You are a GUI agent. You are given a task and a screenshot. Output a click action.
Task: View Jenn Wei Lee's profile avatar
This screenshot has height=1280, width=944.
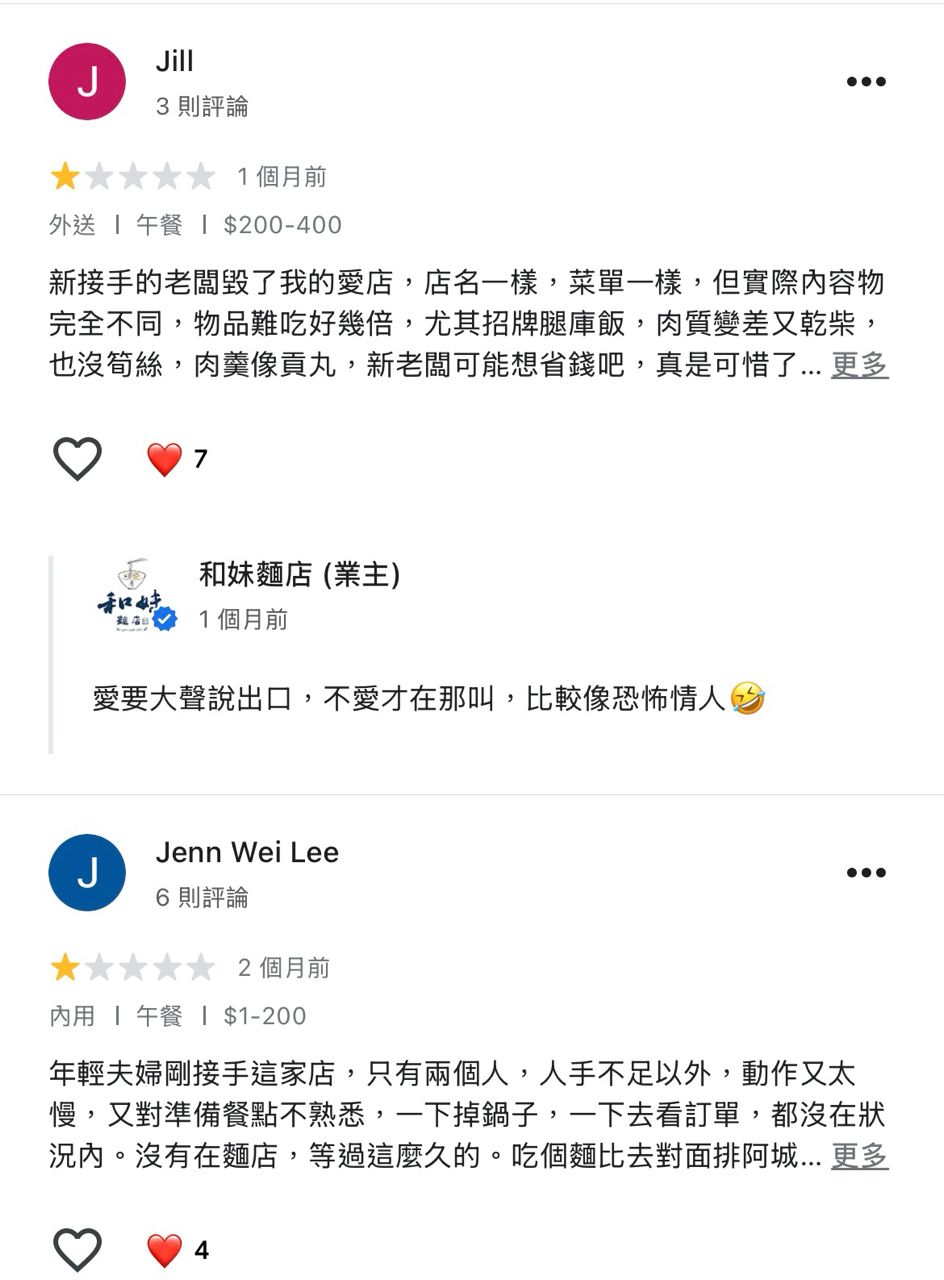click(x=87, y=873)
